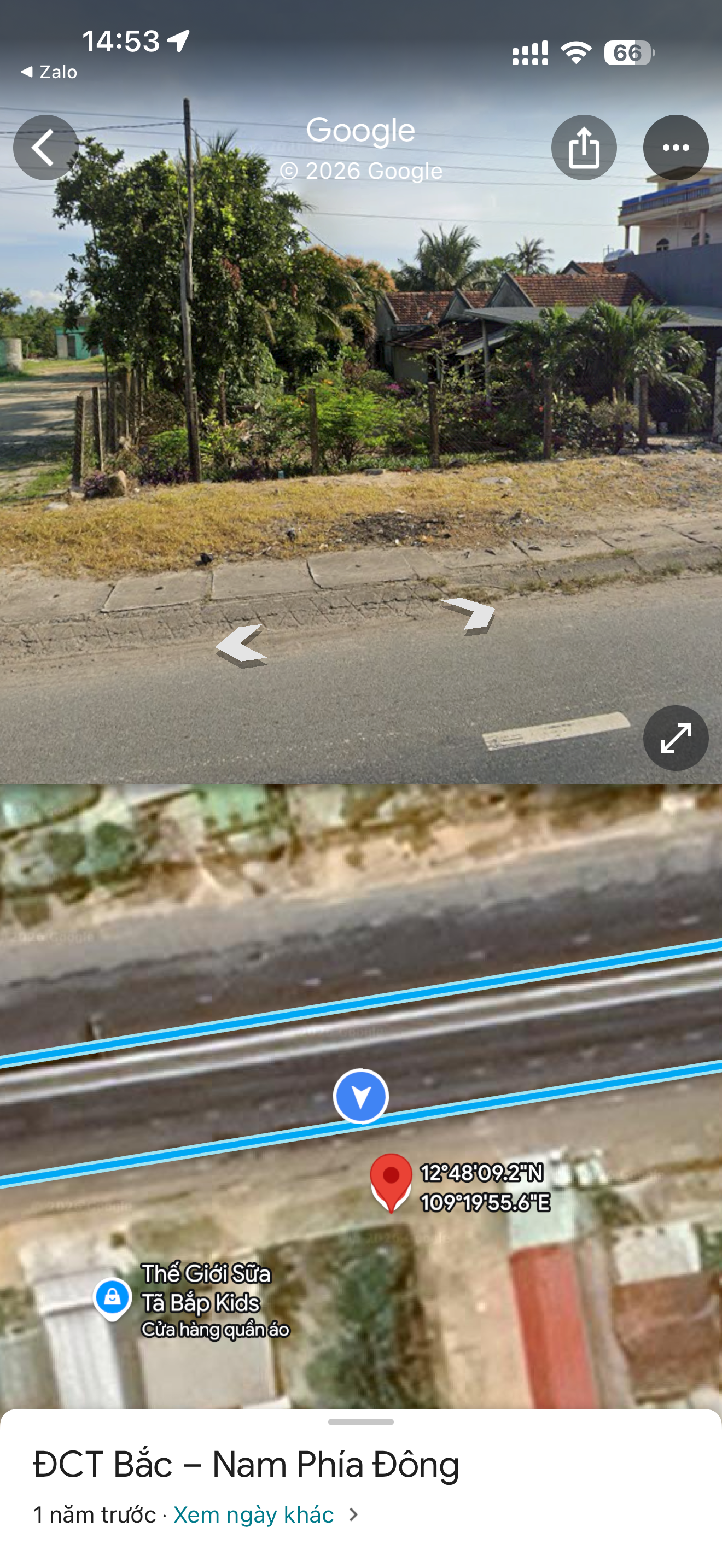
Task: Return to Zalo app
Action: pyautogui.click(x=49, y=72)
